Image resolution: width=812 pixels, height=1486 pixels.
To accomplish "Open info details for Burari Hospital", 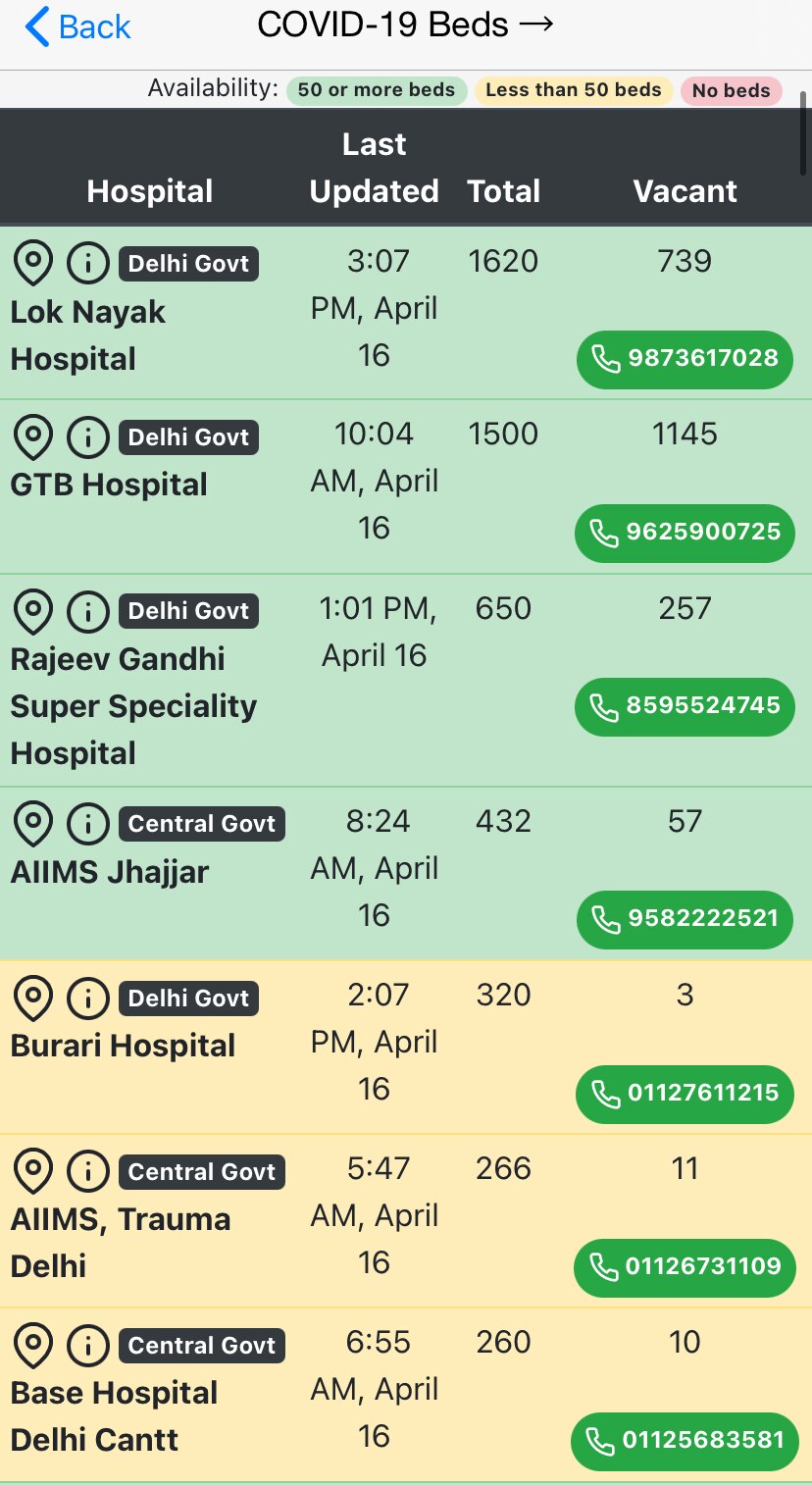I will pos(87,998).
